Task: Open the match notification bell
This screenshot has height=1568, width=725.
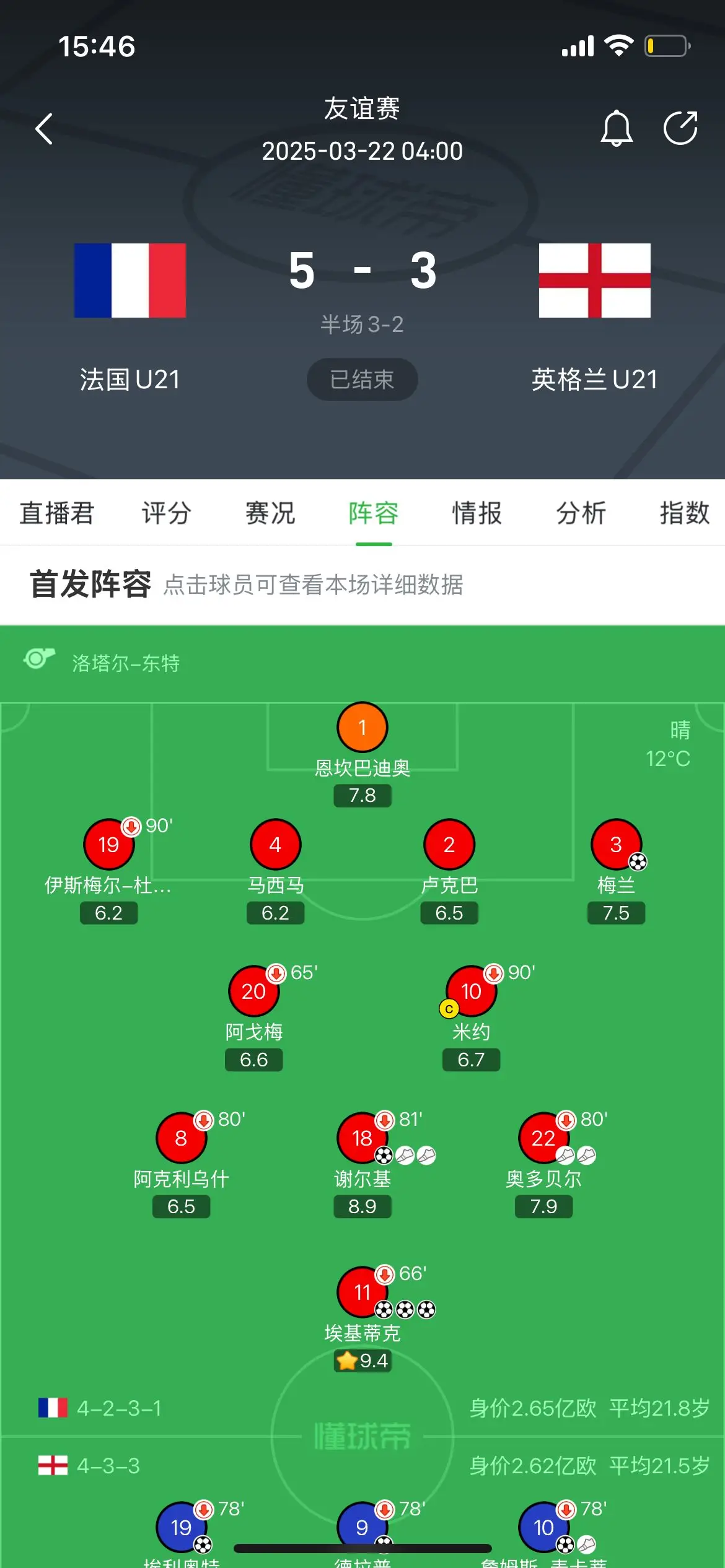Action: [x=617, y=128]
